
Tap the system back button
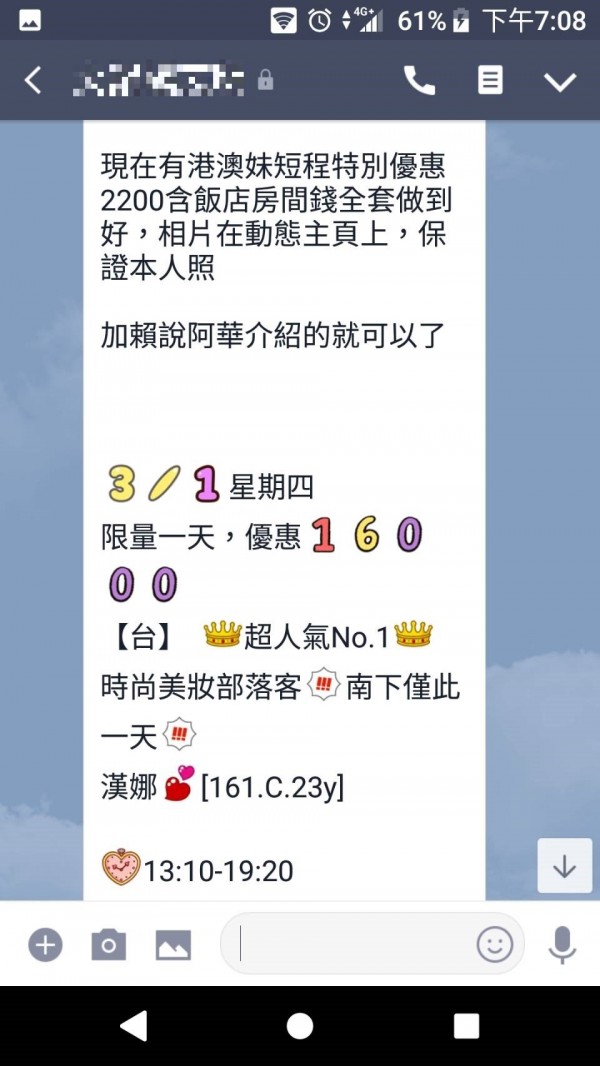click(133, 1026)
